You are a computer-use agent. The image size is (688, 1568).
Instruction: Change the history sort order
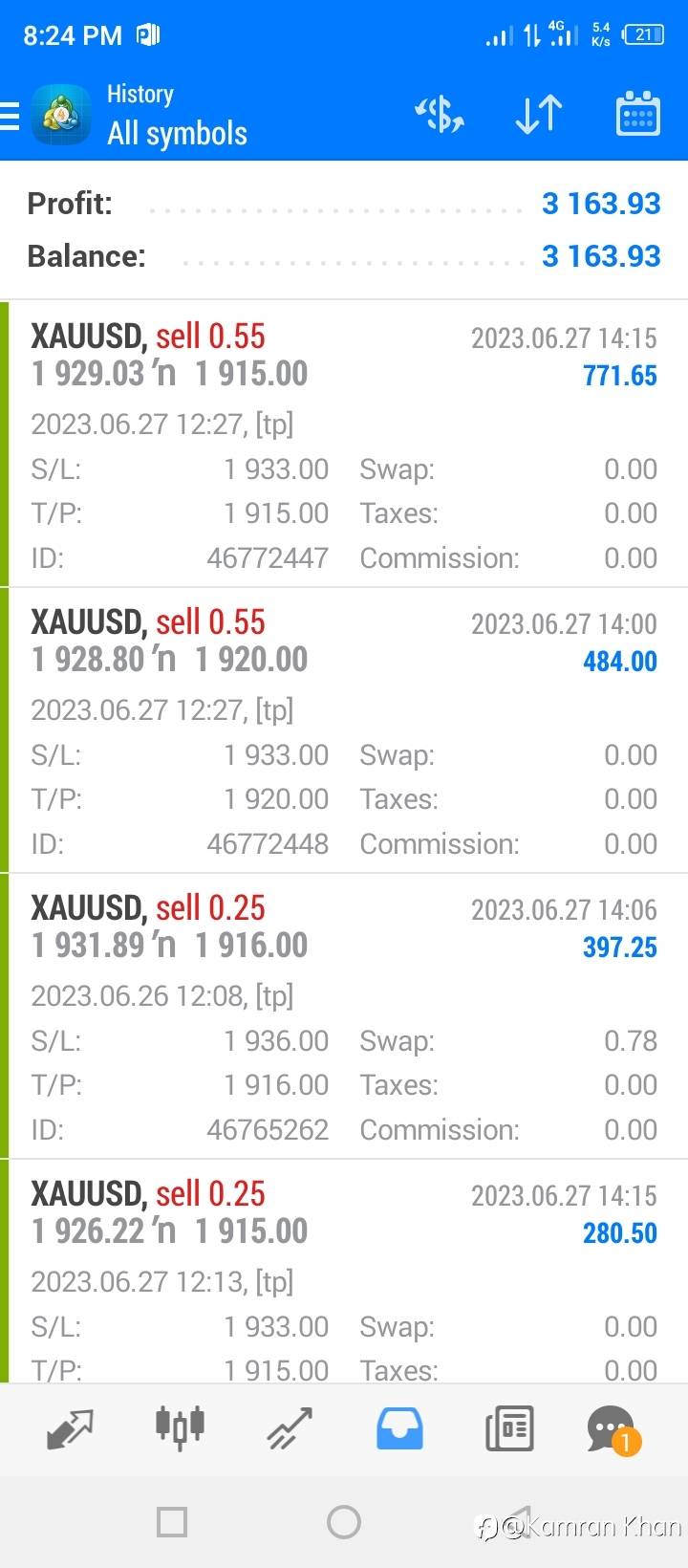538,115
